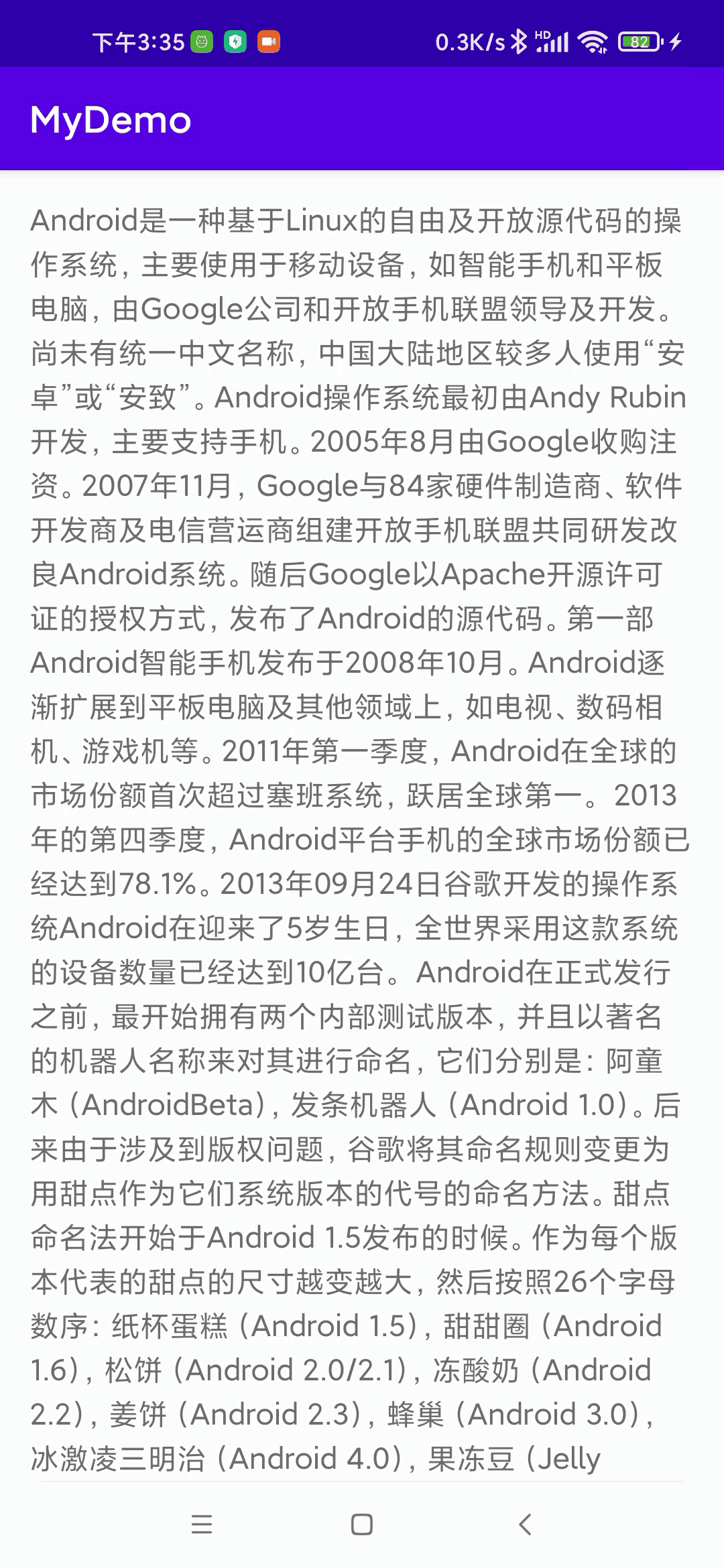Open the recent apps menu button
The image size is (724, 1568).
pos(202,1524)
